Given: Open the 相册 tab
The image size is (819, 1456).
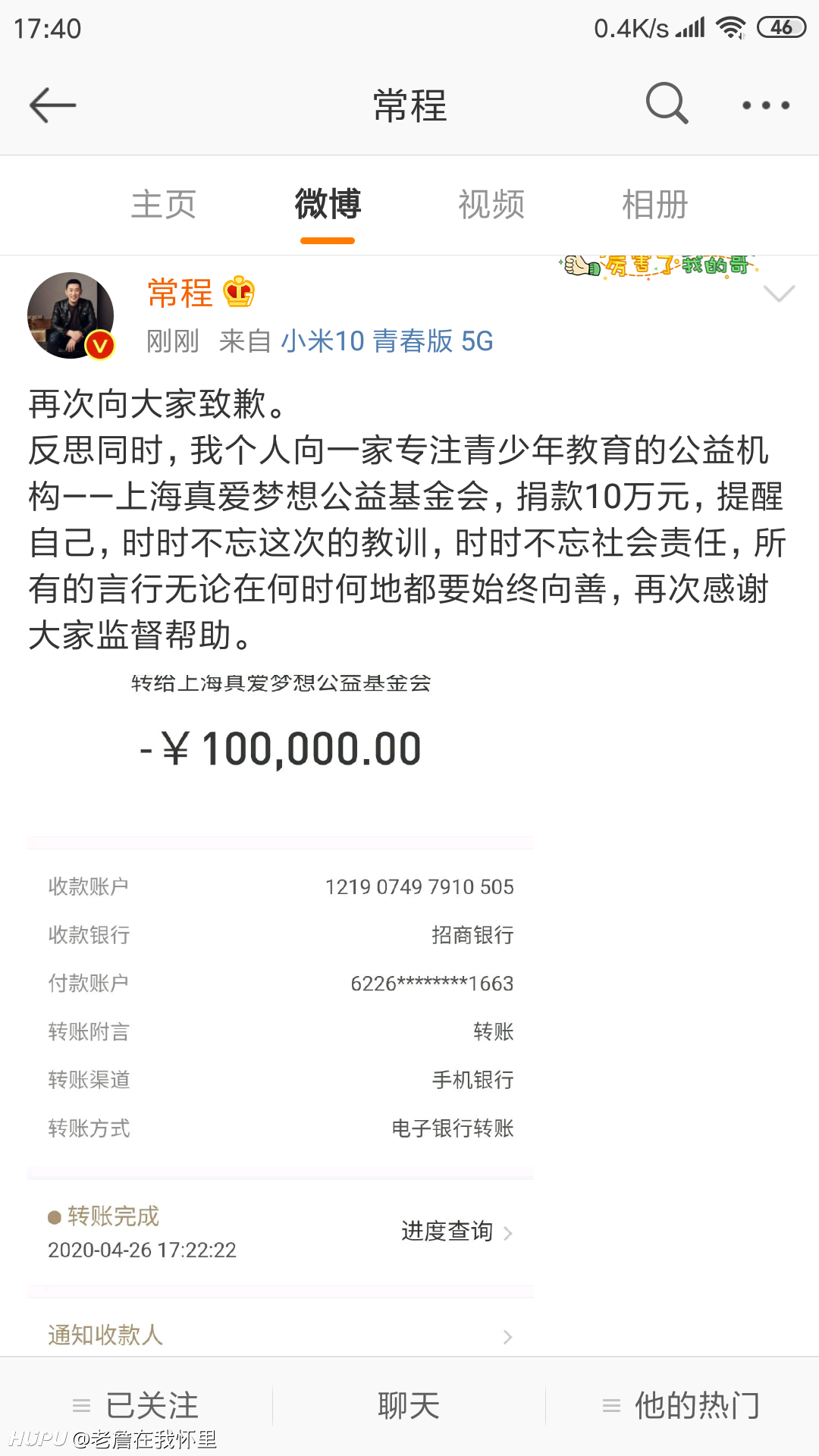Looking at the screenshot, I should click(655, 205).
